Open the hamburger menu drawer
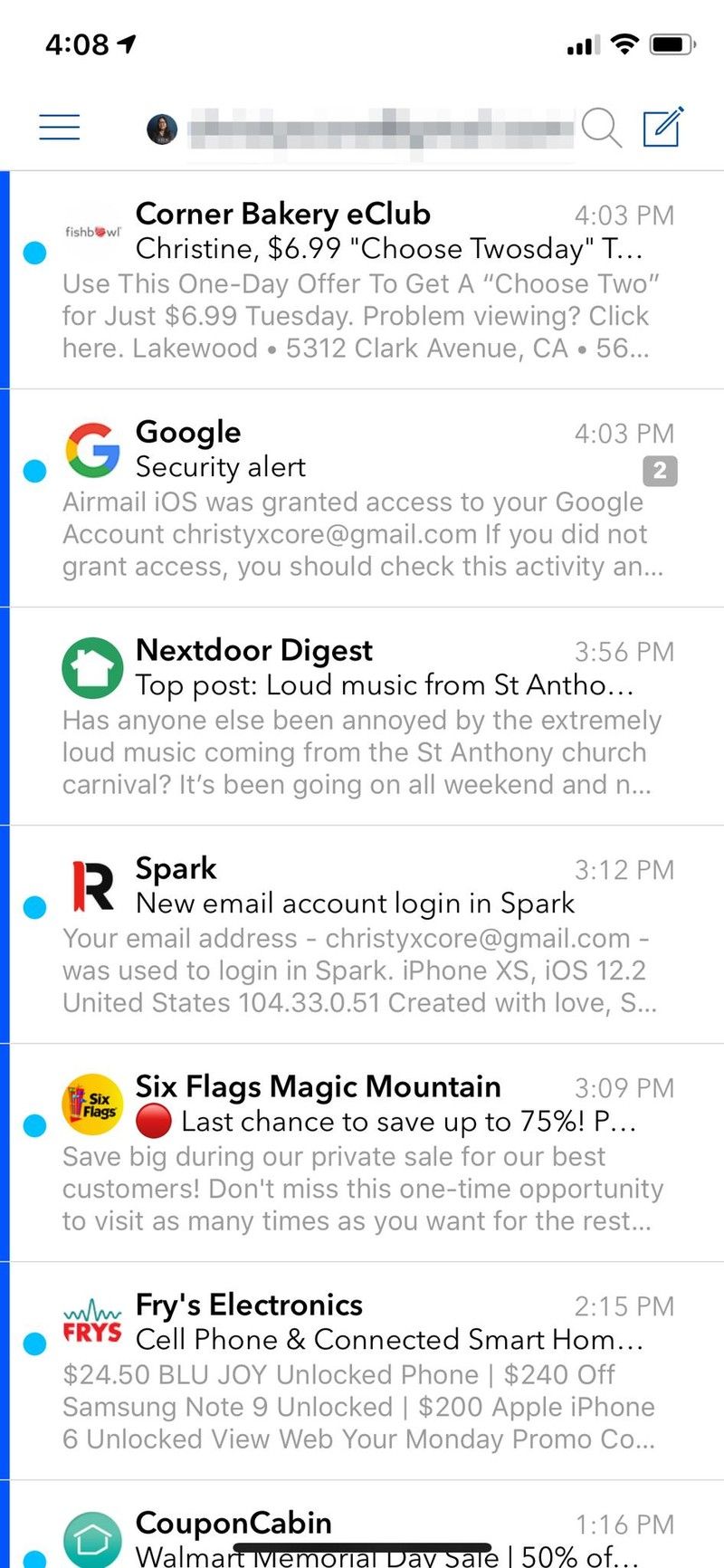Screen dimensions: 724x1568 (60, 128)
